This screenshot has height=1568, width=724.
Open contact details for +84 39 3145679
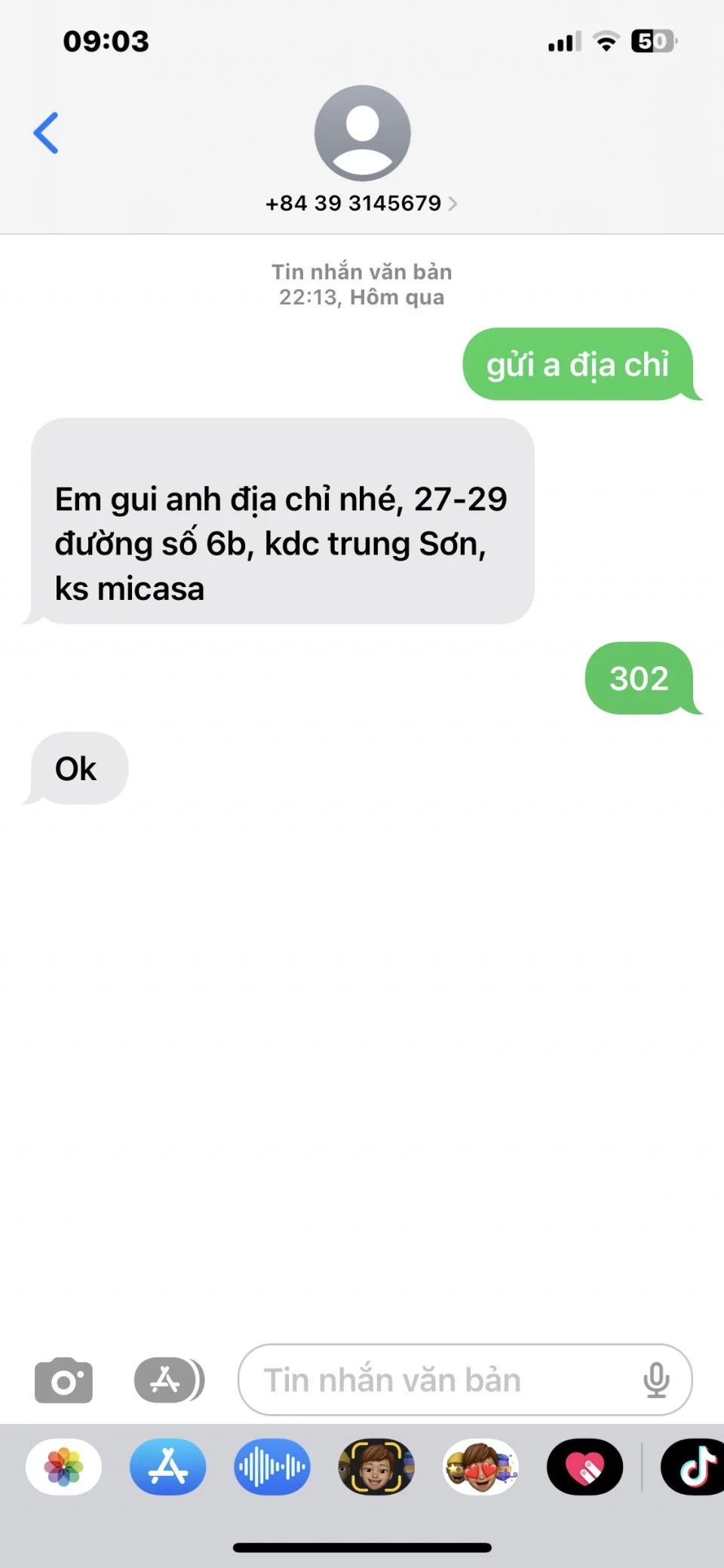361,203
